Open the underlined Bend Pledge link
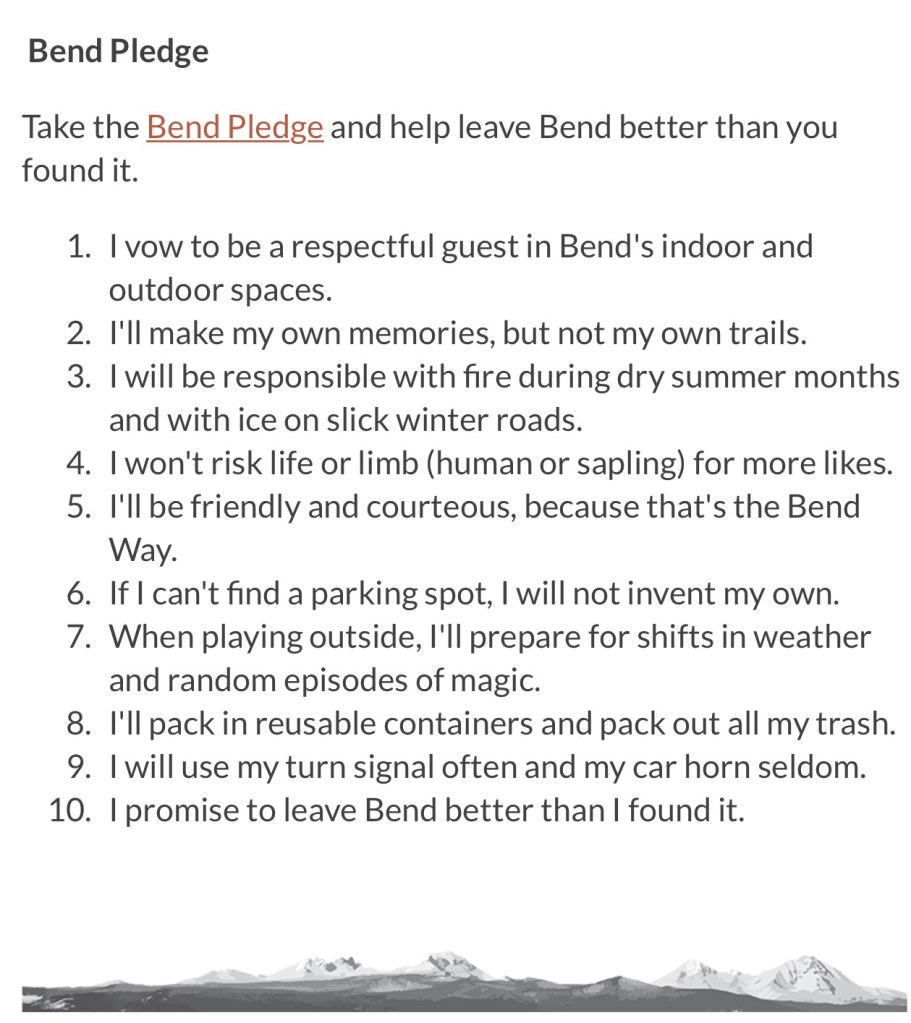Screen dimensions: 911x1023 (x=235, y=128)
